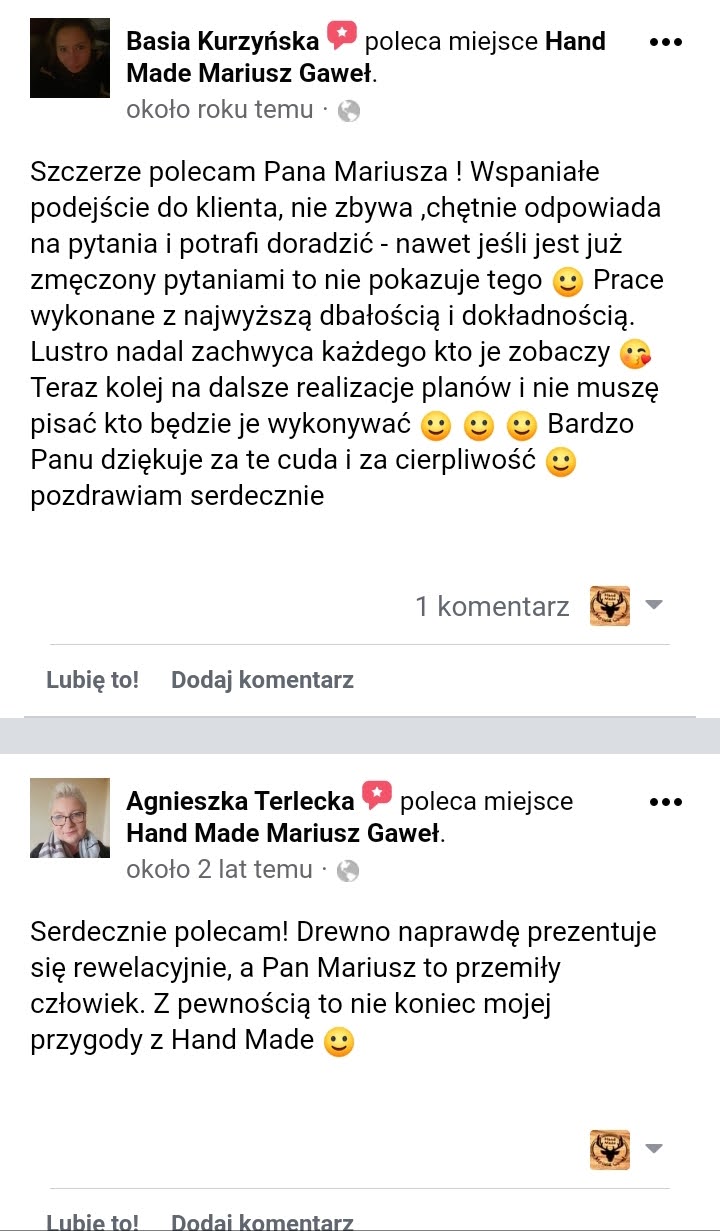Add a comment under Agnieszka Terlecka's review
This screenshot has width=720, height=1231.
pyautogui.click(x=262, y=1221)
